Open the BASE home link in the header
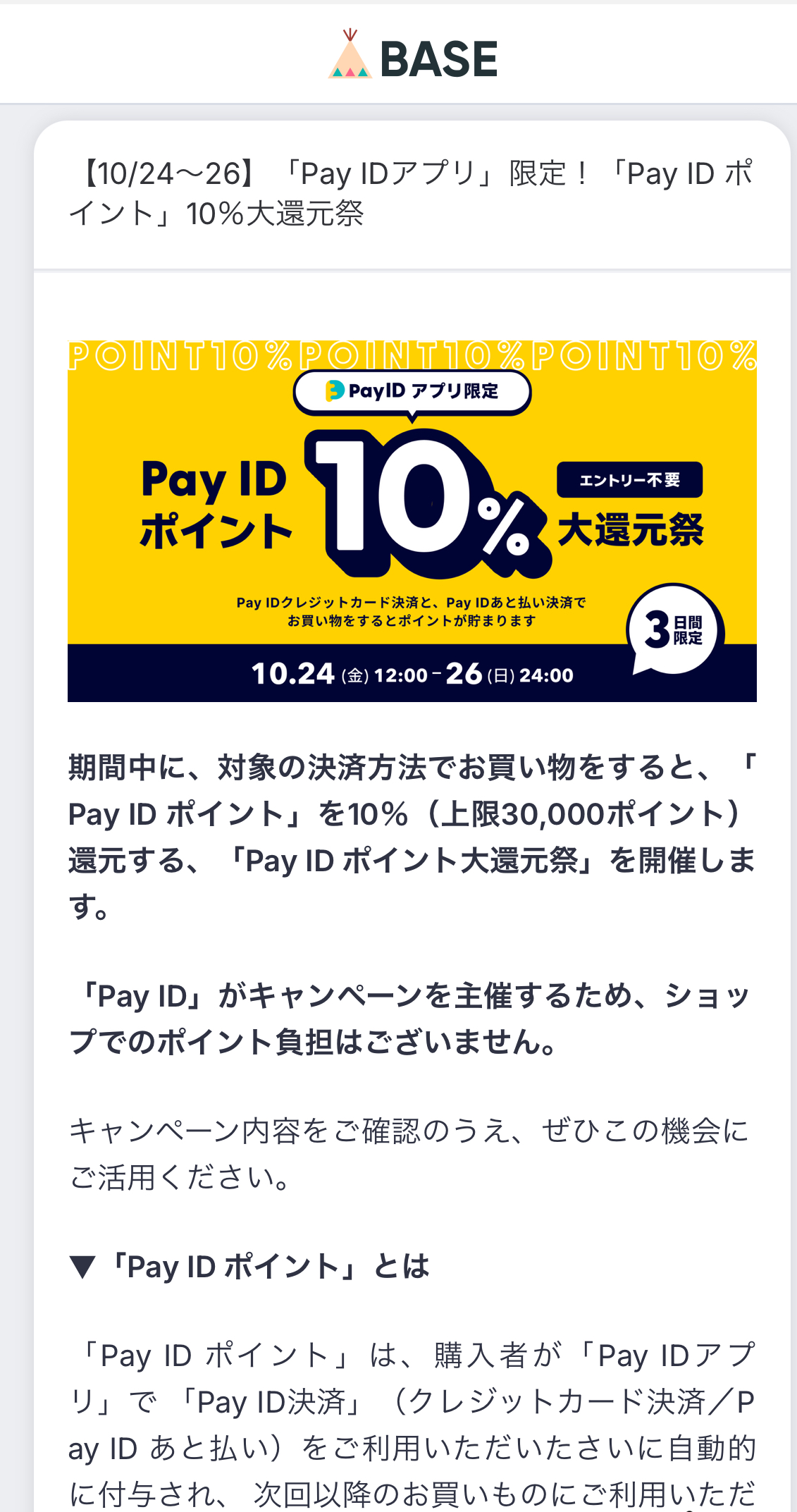Screen dimensions: 797x1512 413,56
